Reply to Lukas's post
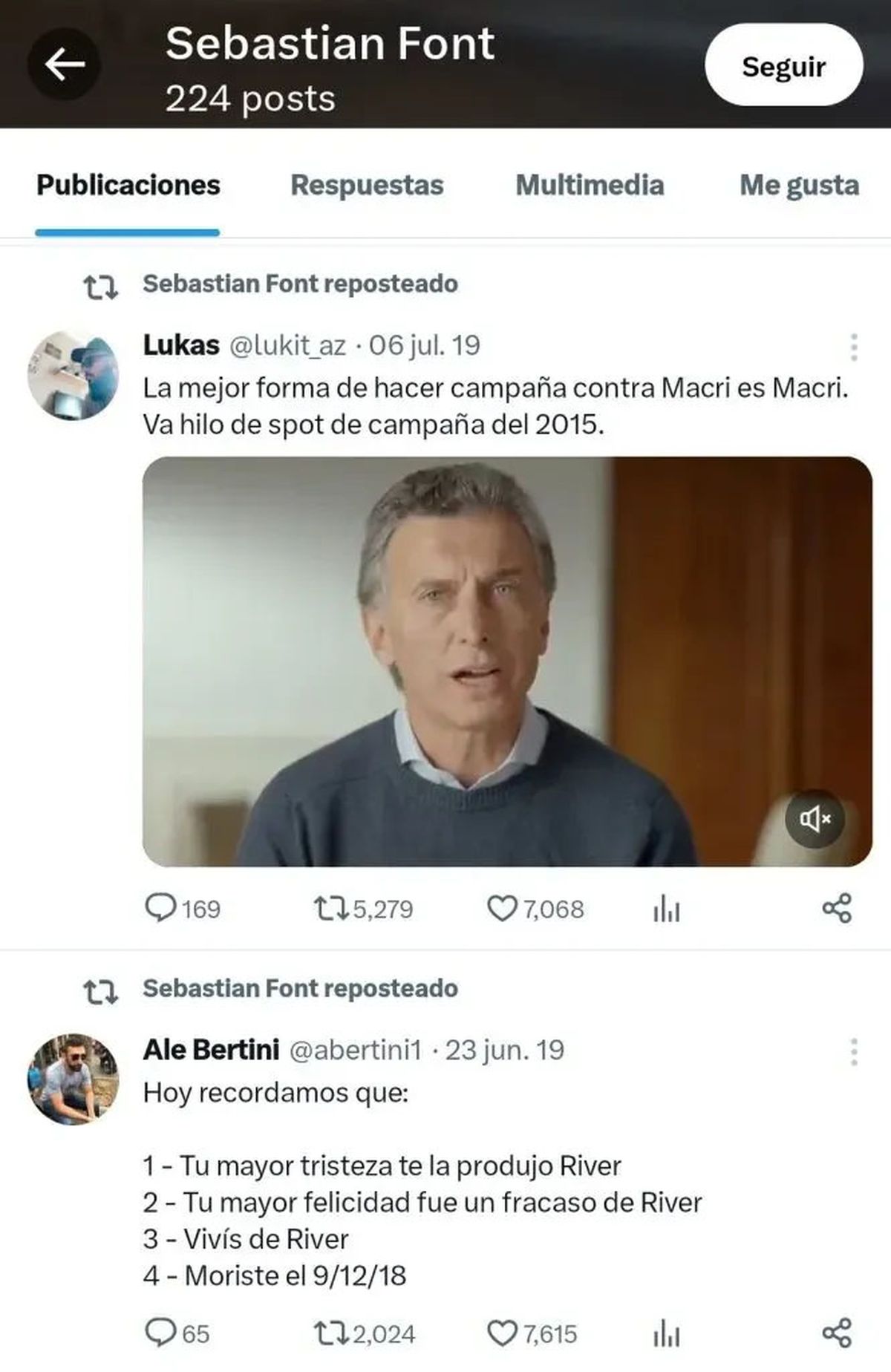 [160, 908]
